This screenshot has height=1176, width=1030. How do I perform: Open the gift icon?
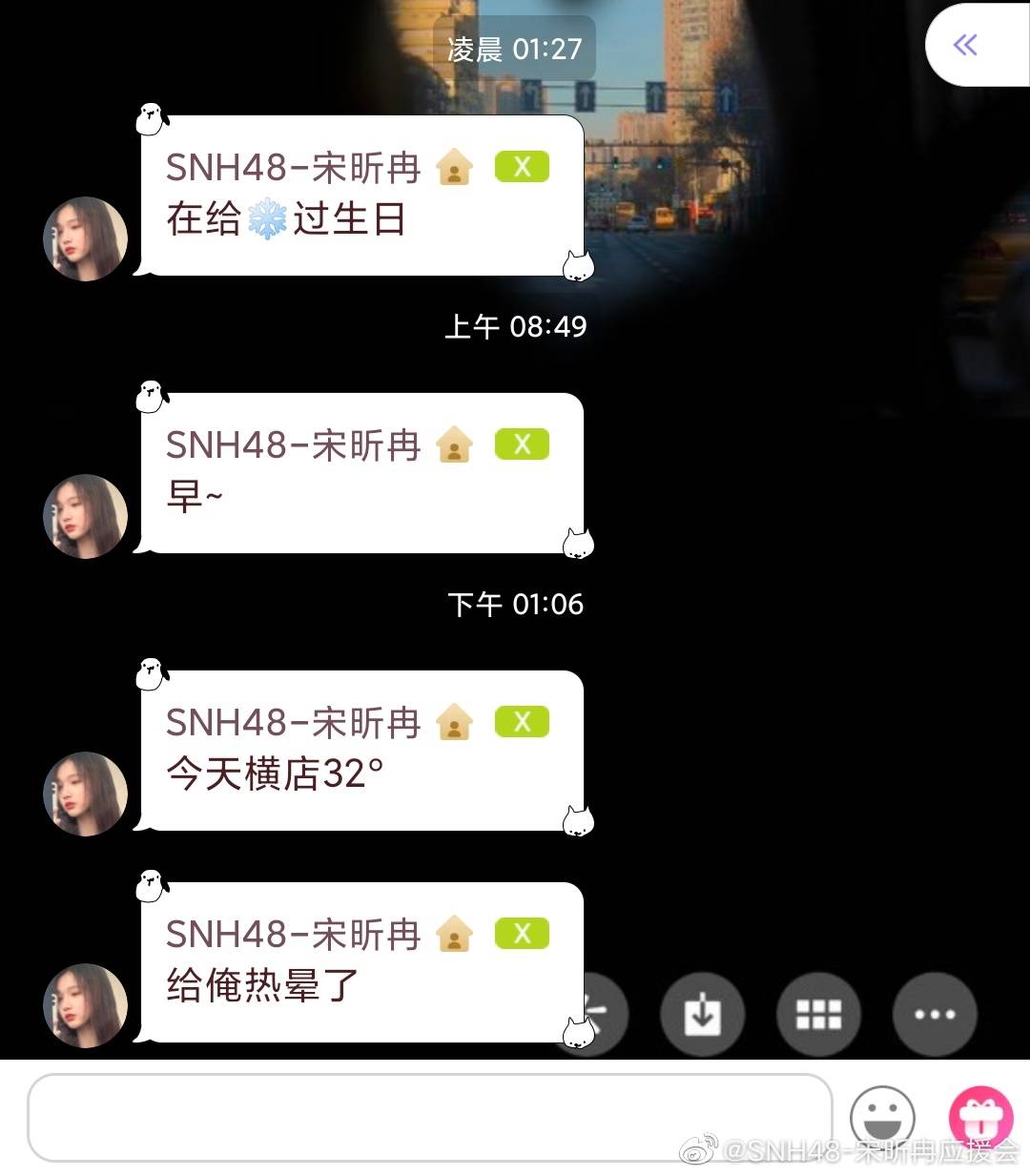pos(979,1115)
